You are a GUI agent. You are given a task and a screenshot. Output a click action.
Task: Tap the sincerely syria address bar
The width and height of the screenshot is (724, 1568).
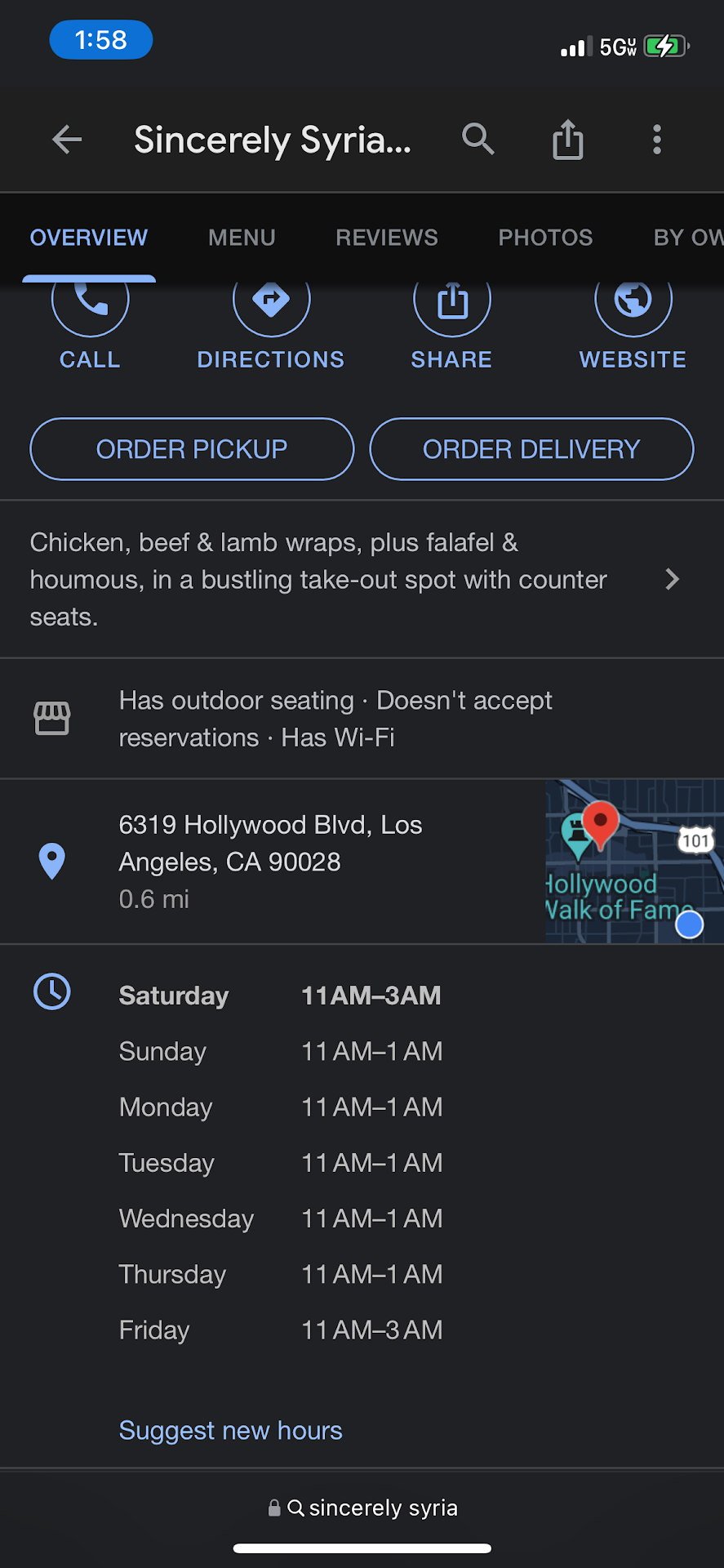[x=363, y=1508]
